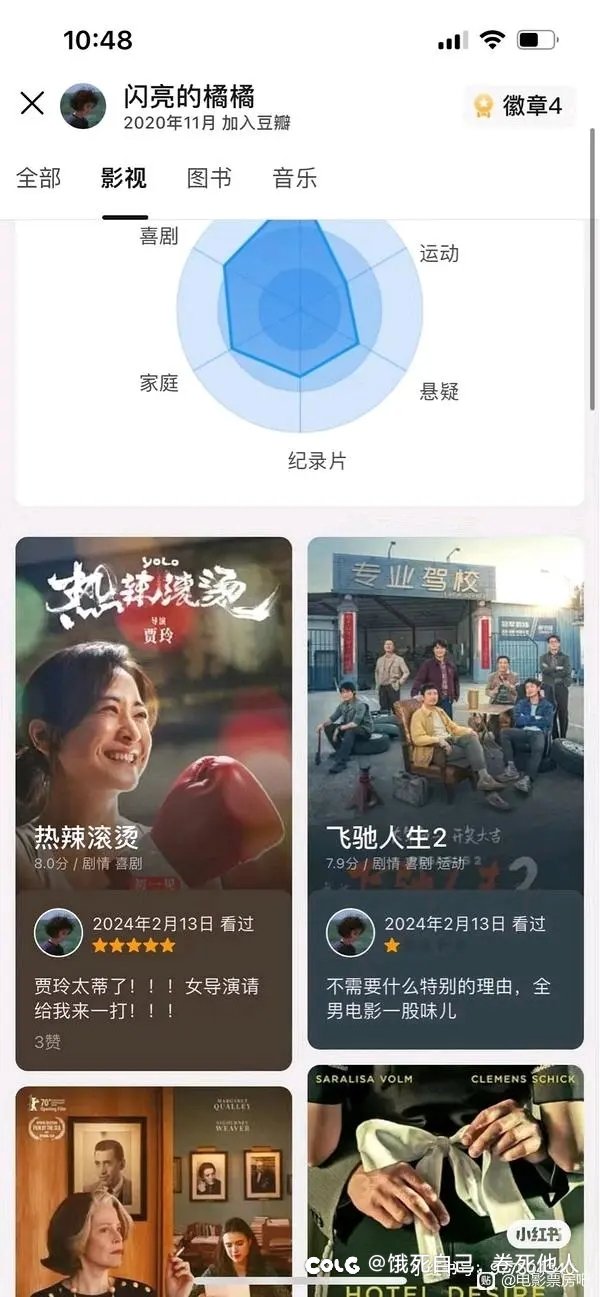The image size is (600, 1297).
Task: Open the Hotel Desire movie card
Action: [x=445, y=1180]
